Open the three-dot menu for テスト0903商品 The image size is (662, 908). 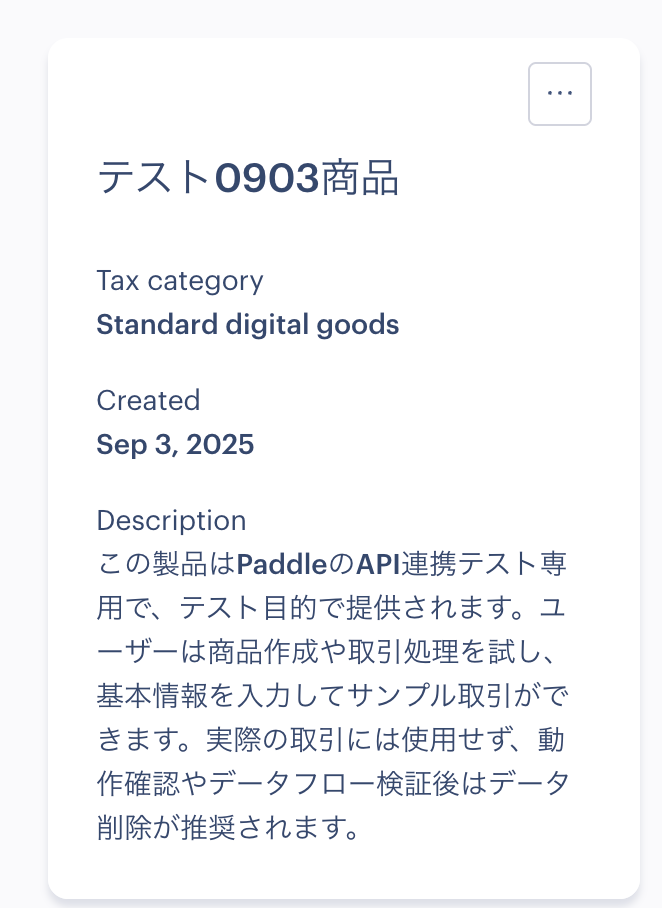pyautogui.click(x=559, y=94)
